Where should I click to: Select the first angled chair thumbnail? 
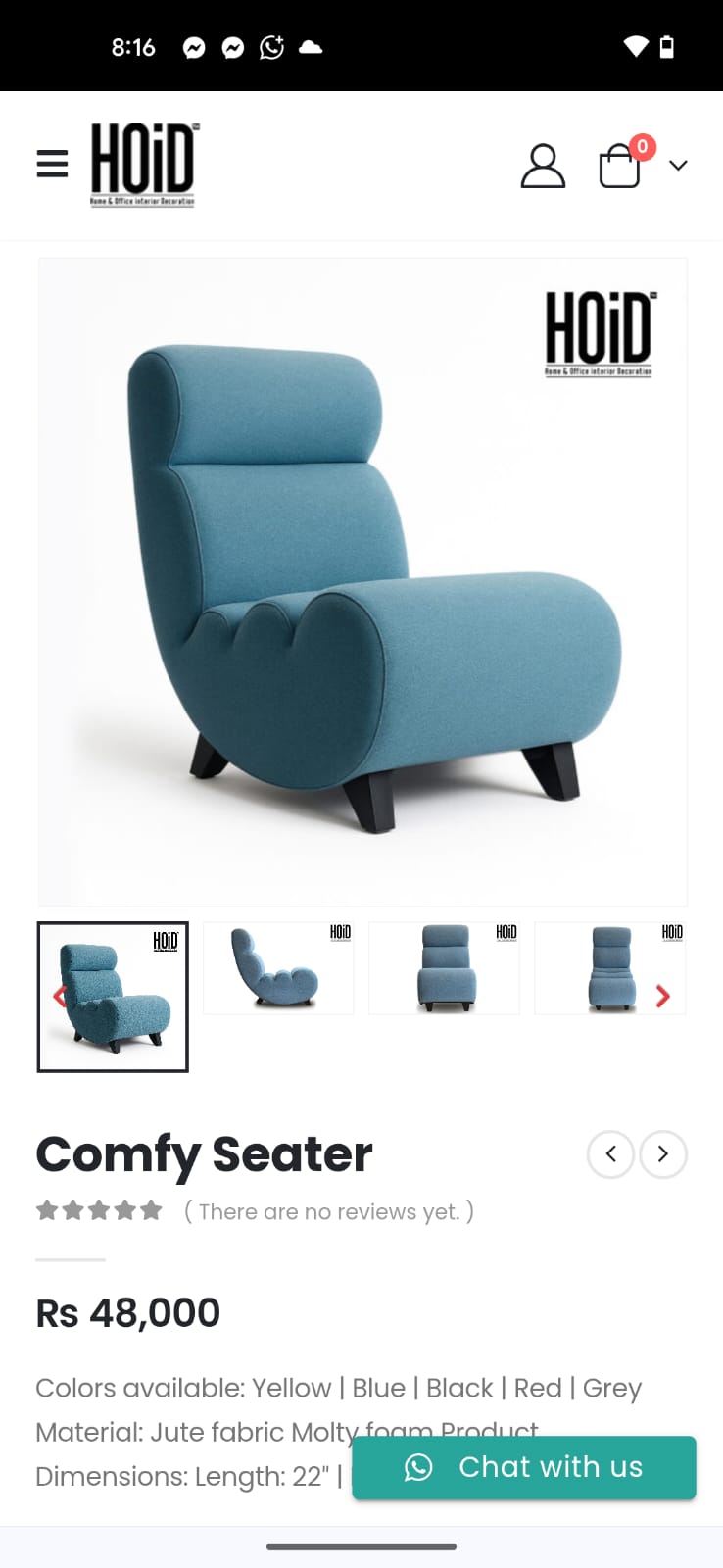[113, 997]
